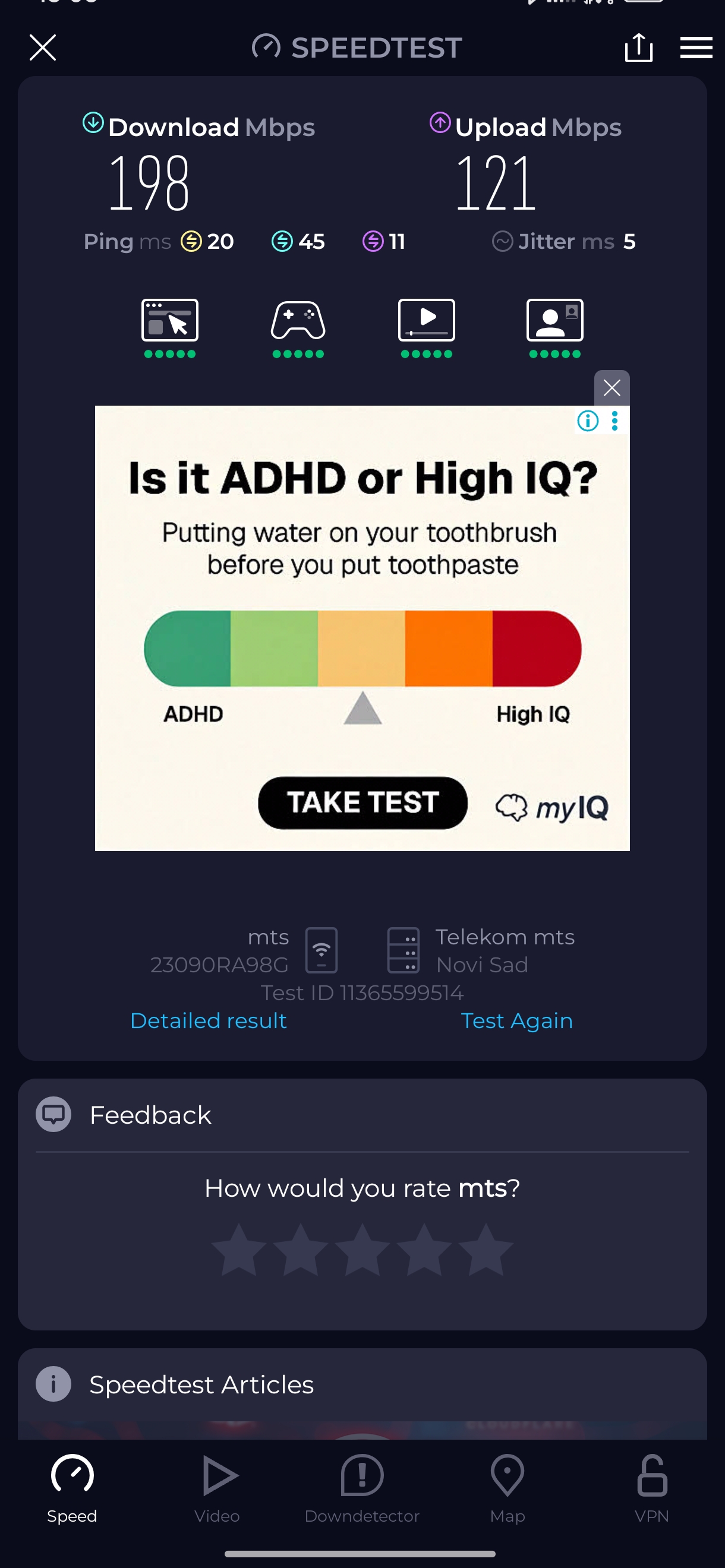Screen dimensions: 725x1568
Task: Open the hamburger menu
Action: (x=696, y=48)
